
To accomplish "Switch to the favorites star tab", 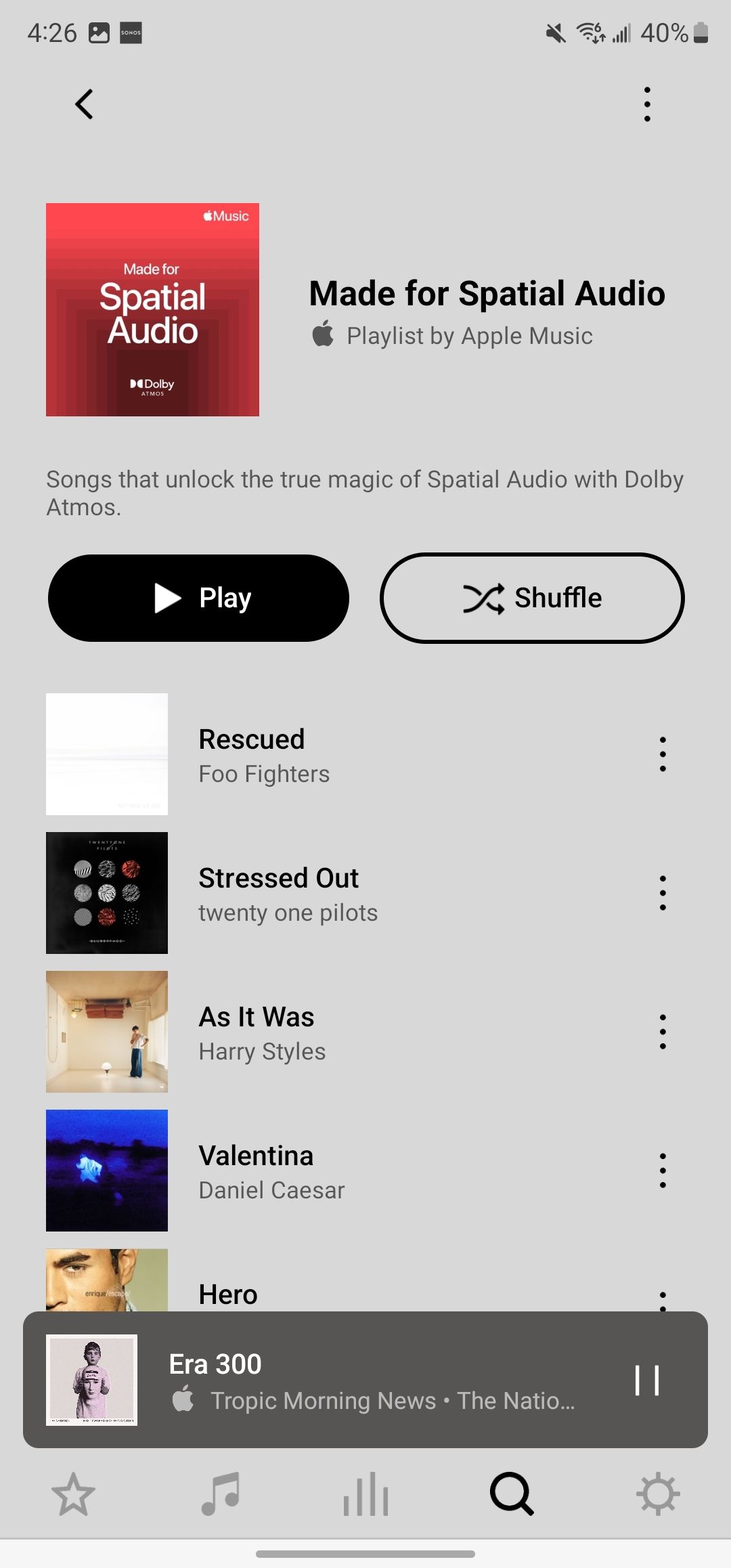I will pos(73,1494).
